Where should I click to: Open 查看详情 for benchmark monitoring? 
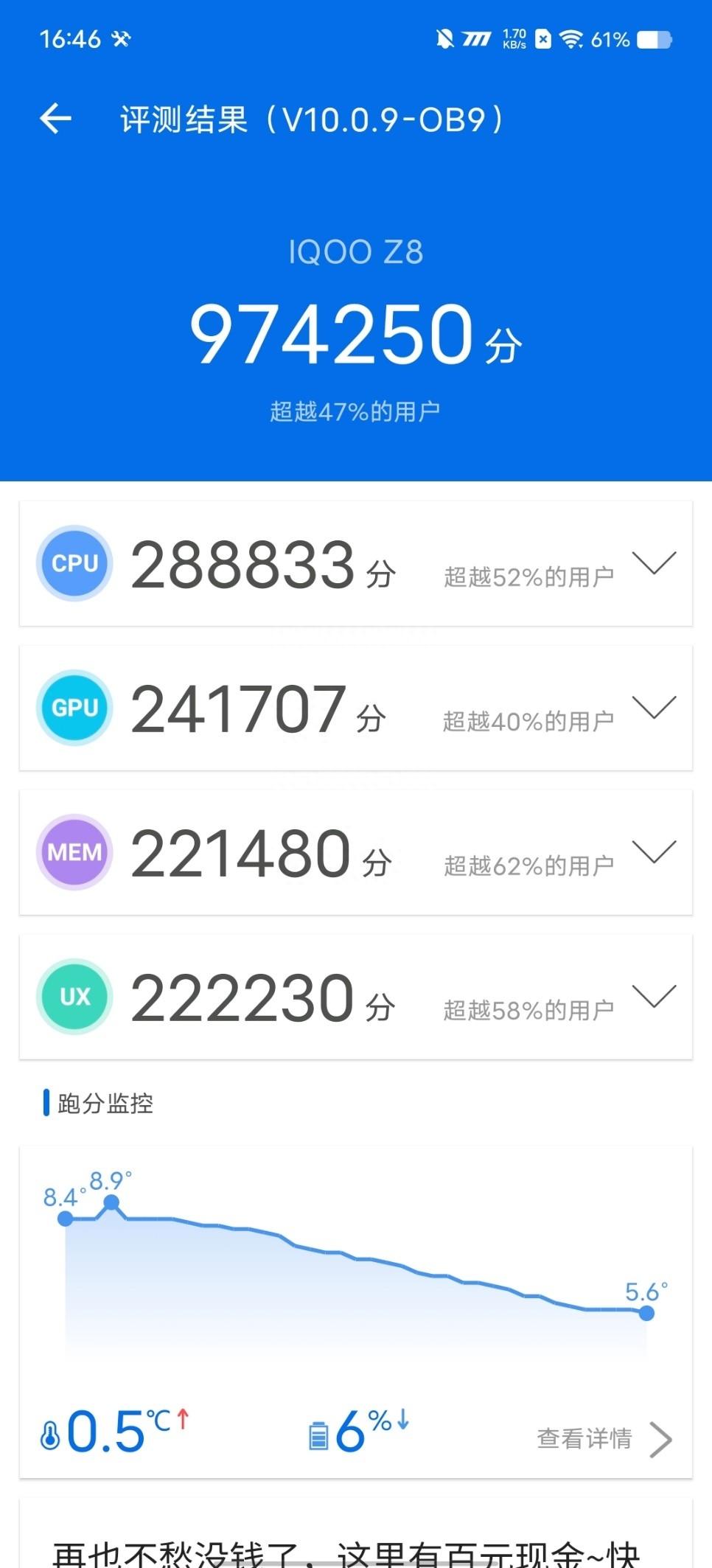tap(586, 1438)
